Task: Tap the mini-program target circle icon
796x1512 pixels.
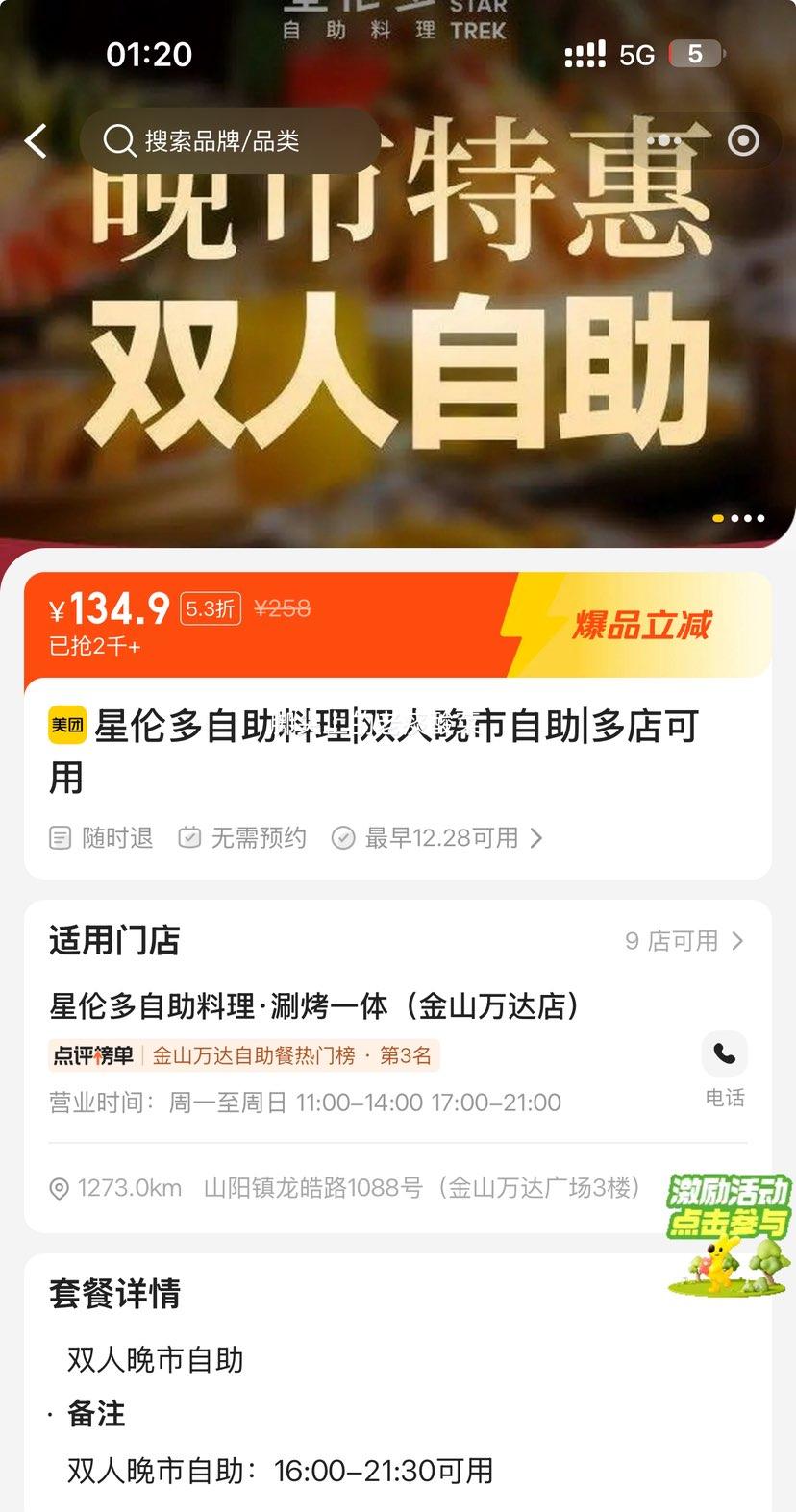Action: click(x=743, y=140)
